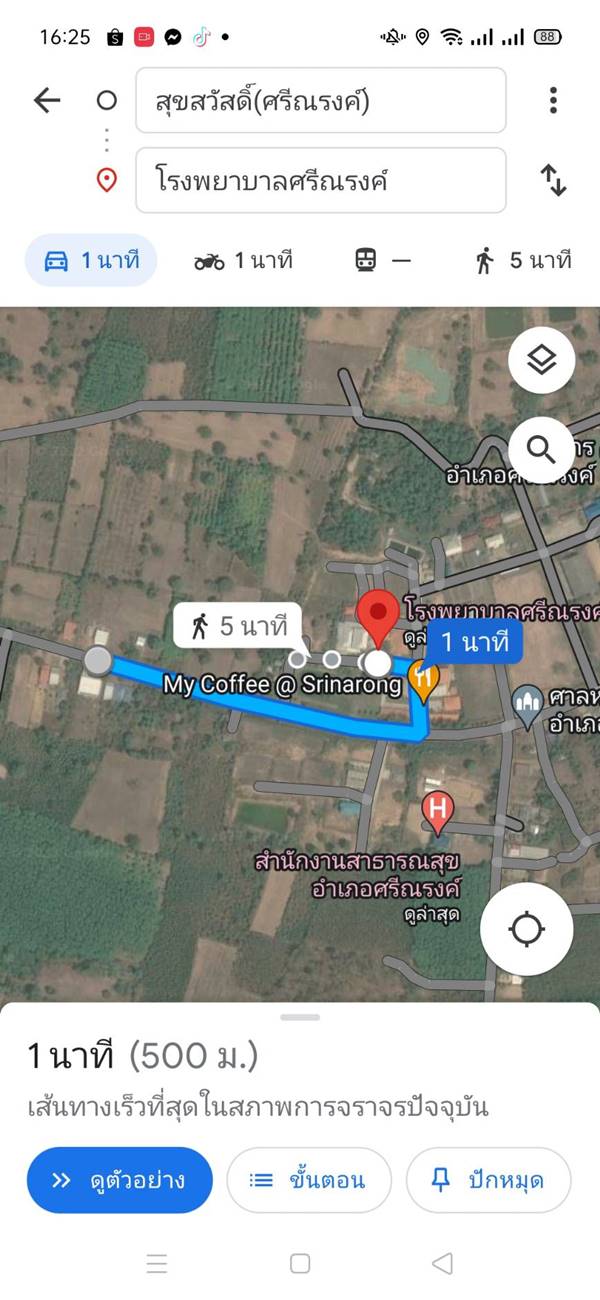Search along the route
The image size is (600, 1300).
541,449
